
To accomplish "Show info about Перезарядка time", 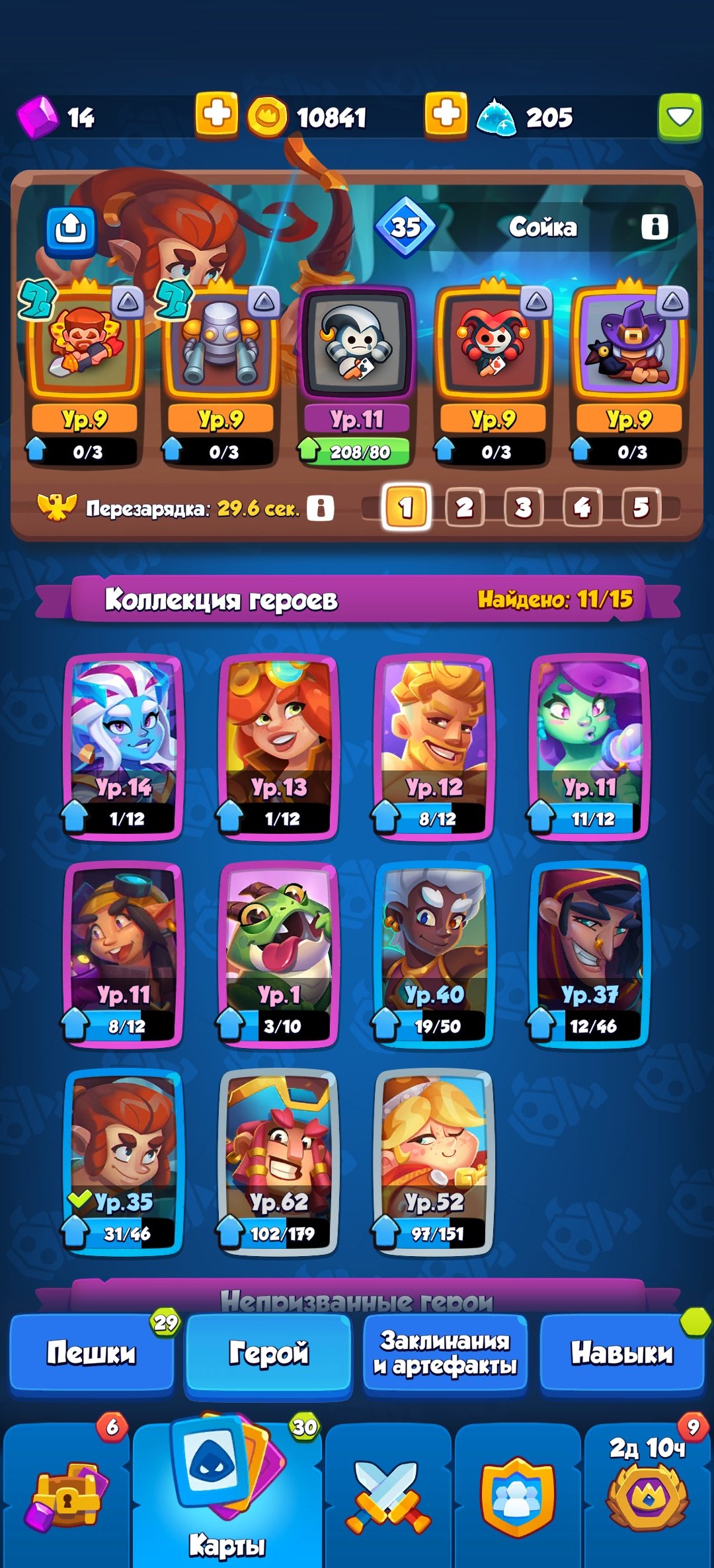I will [x=321, y=508].
